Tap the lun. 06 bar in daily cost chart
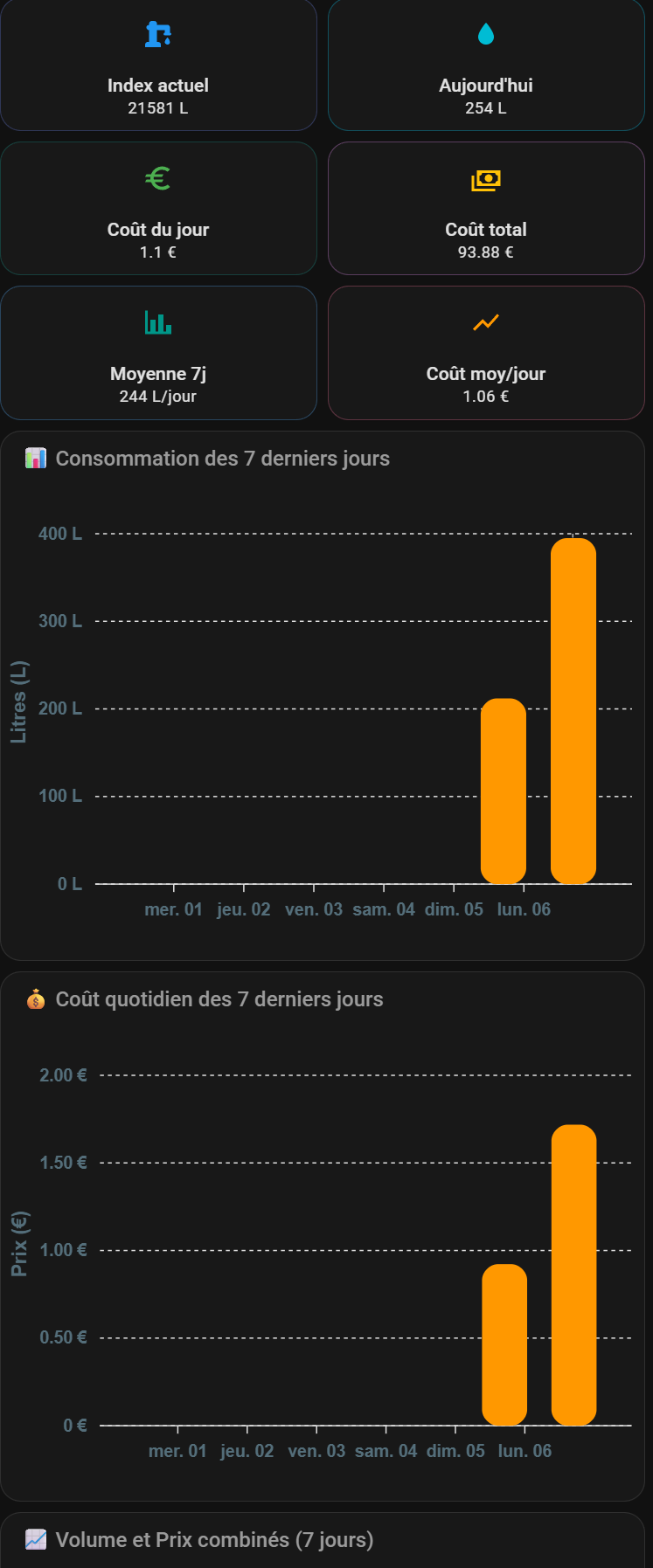Image resolution: width=653 pixels, height=1568 pixels. [x=573, y=1275]
